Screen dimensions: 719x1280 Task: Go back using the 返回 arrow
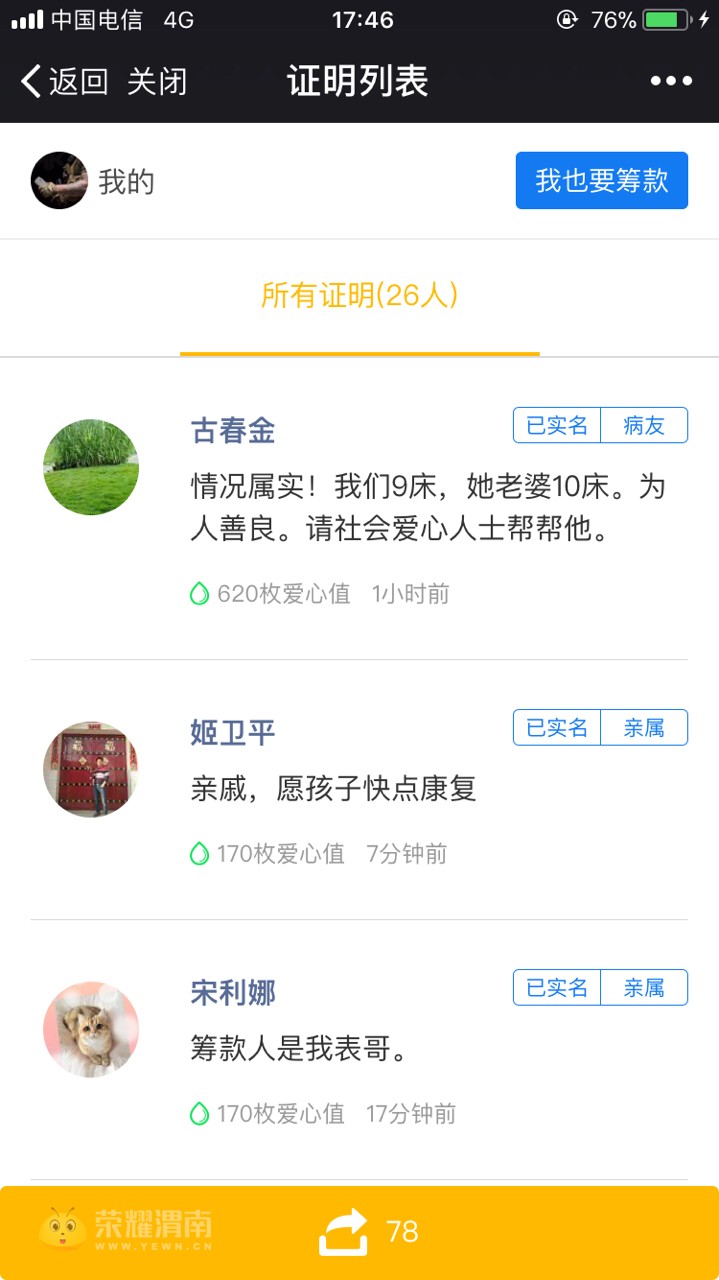point(64,81)
